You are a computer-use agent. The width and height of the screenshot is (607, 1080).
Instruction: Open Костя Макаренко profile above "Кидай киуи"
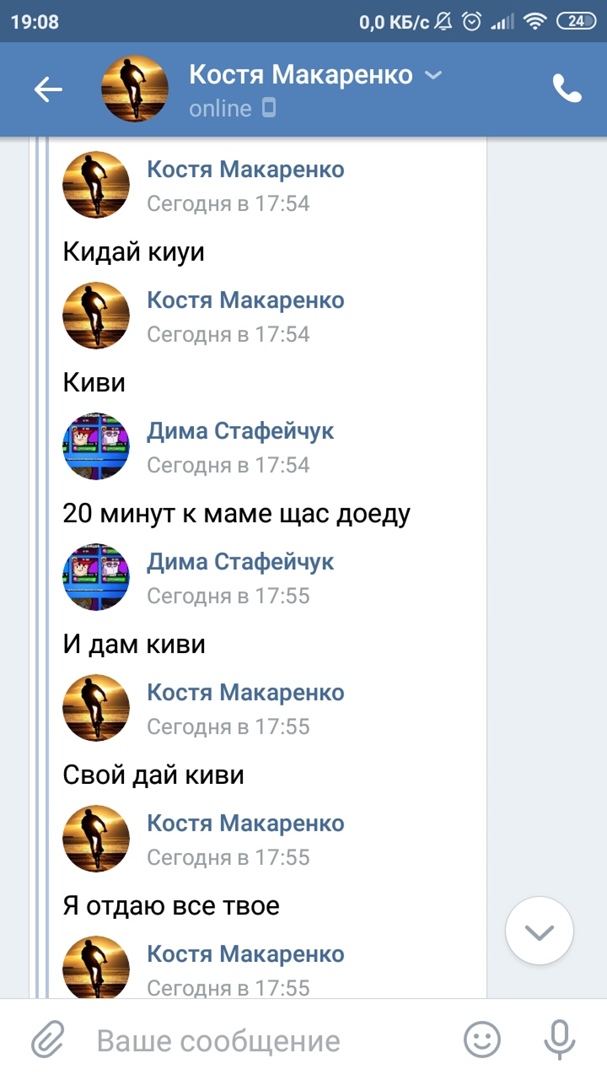(x=245, y=169)
